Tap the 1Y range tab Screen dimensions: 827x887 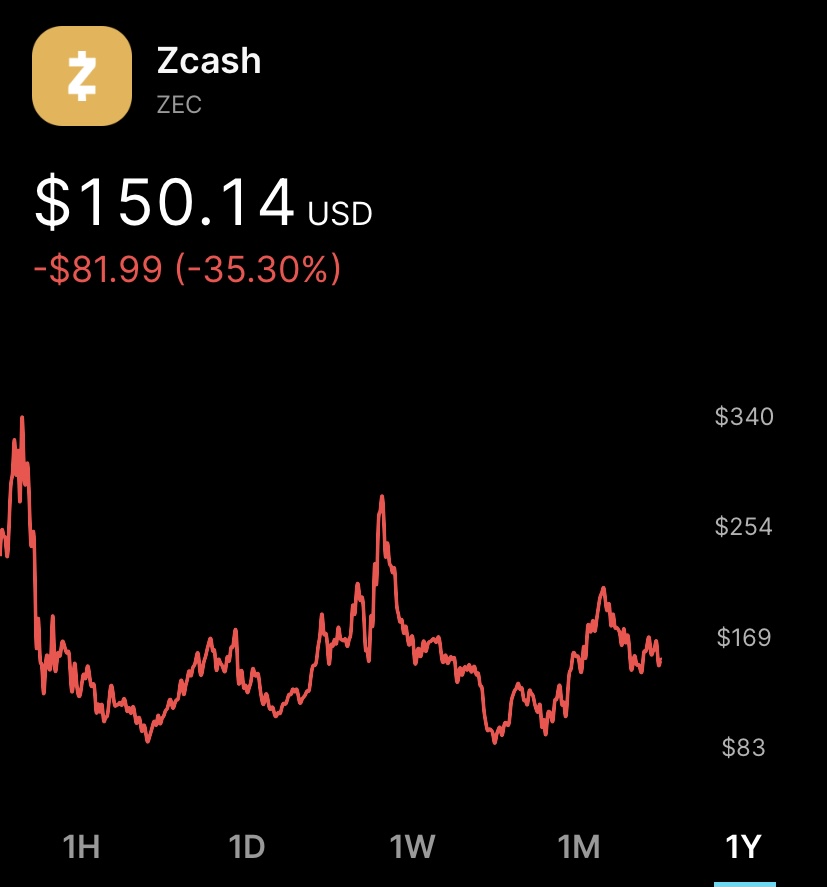(x=744, y=847)
